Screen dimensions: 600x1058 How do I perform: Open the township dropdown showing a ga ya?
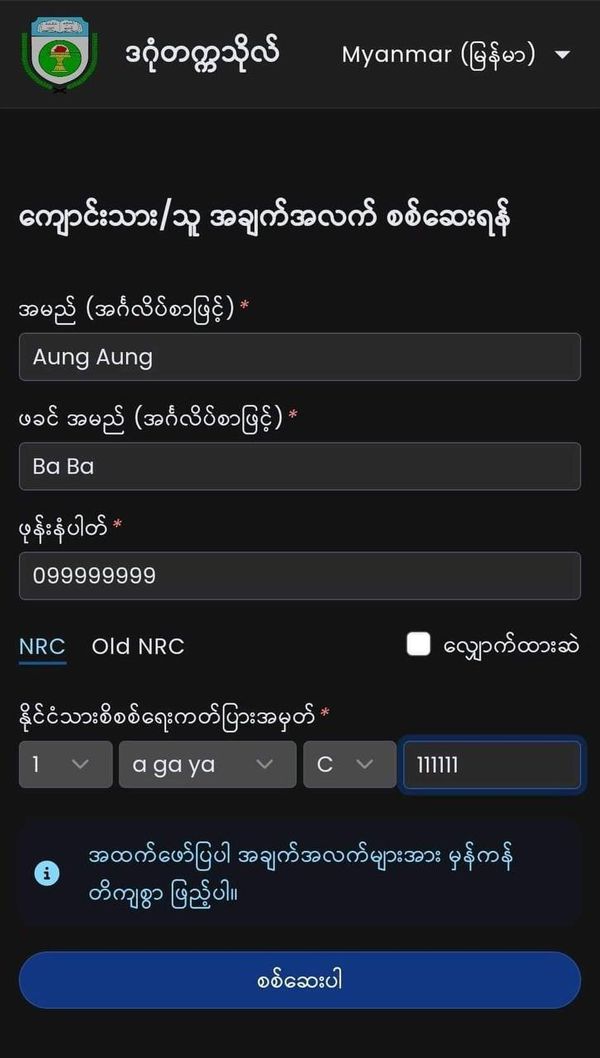[x=207, y=765]
